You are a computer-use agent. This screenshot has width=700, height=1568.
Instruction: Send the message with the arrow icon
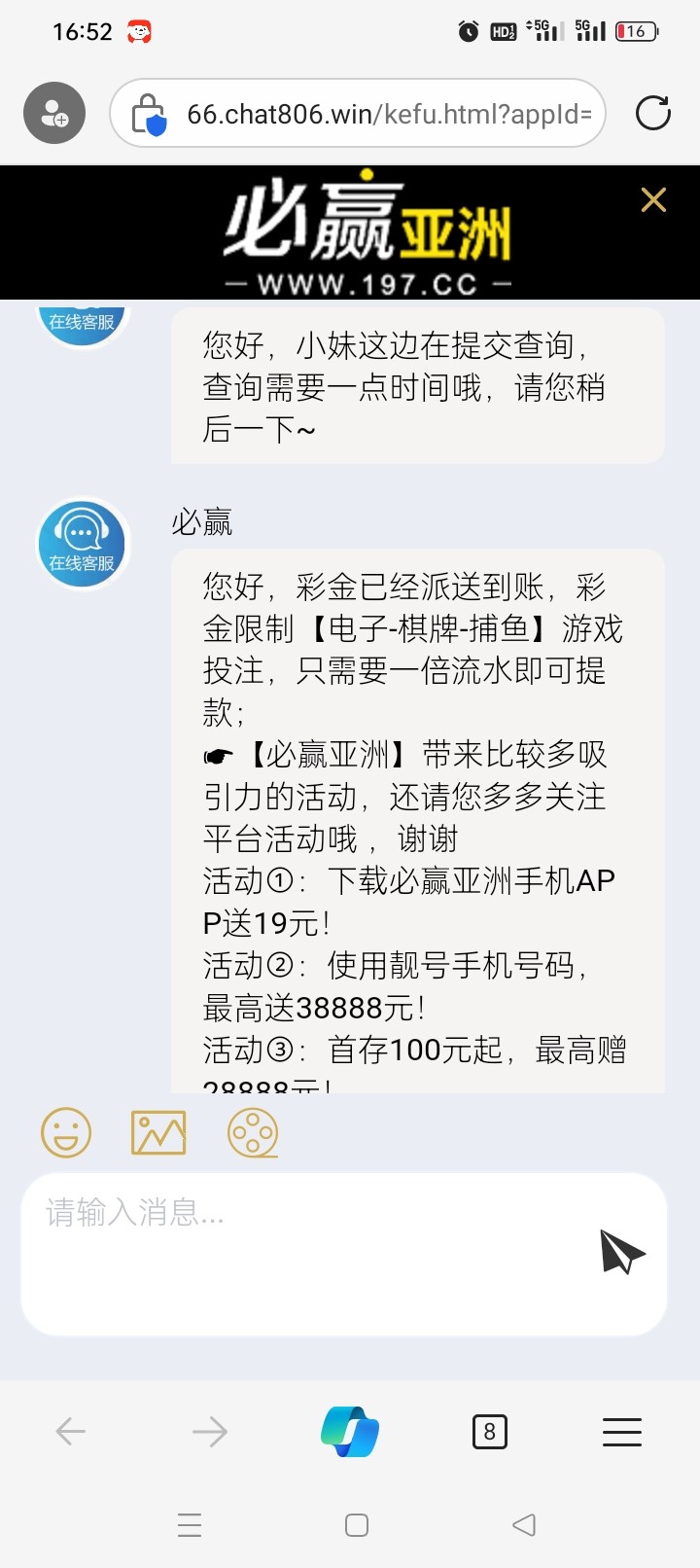pyautogui.click(x=622, y=1252)
